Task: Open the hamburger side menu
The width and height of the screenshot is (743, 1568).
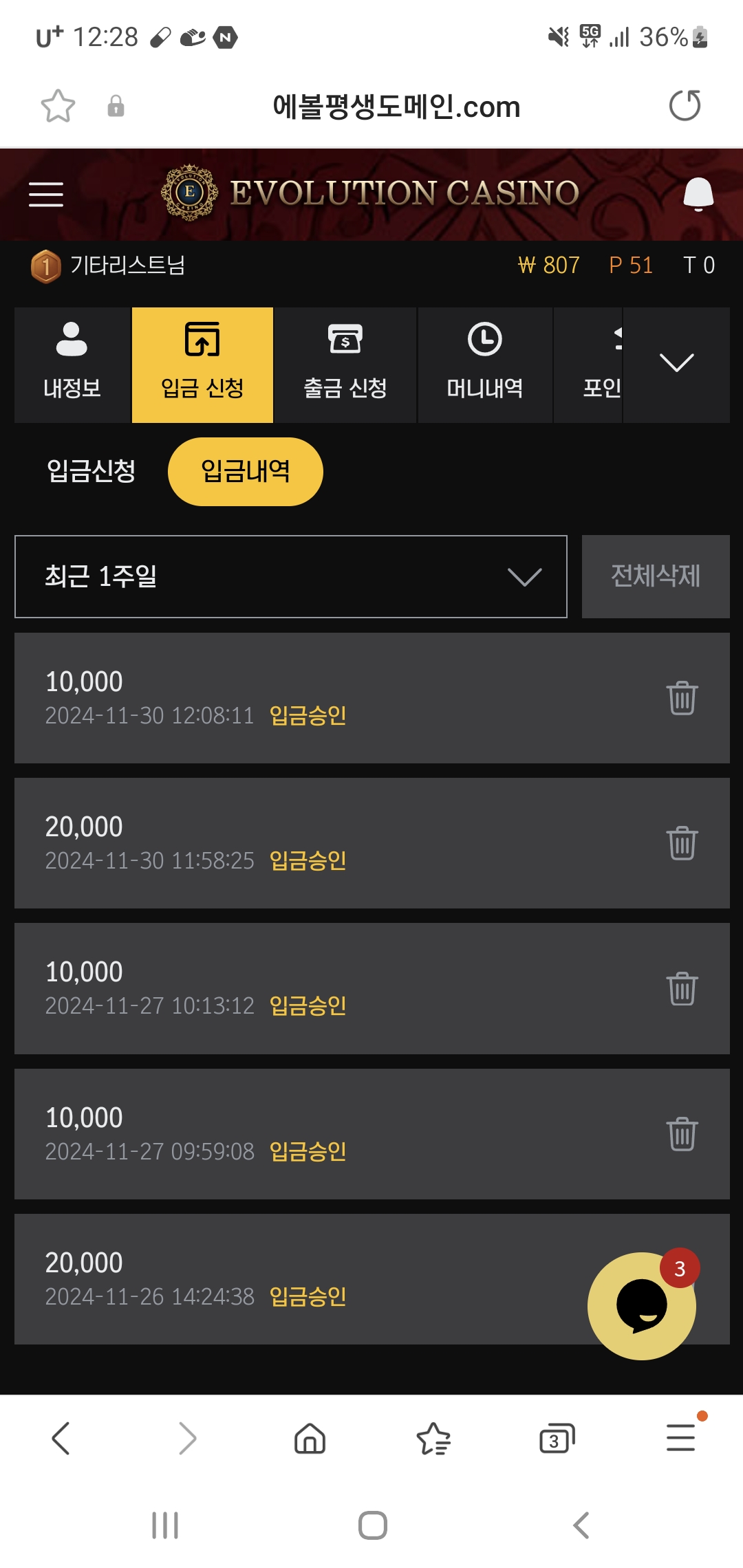Action: pyautogui.click(x=46, y=194)
